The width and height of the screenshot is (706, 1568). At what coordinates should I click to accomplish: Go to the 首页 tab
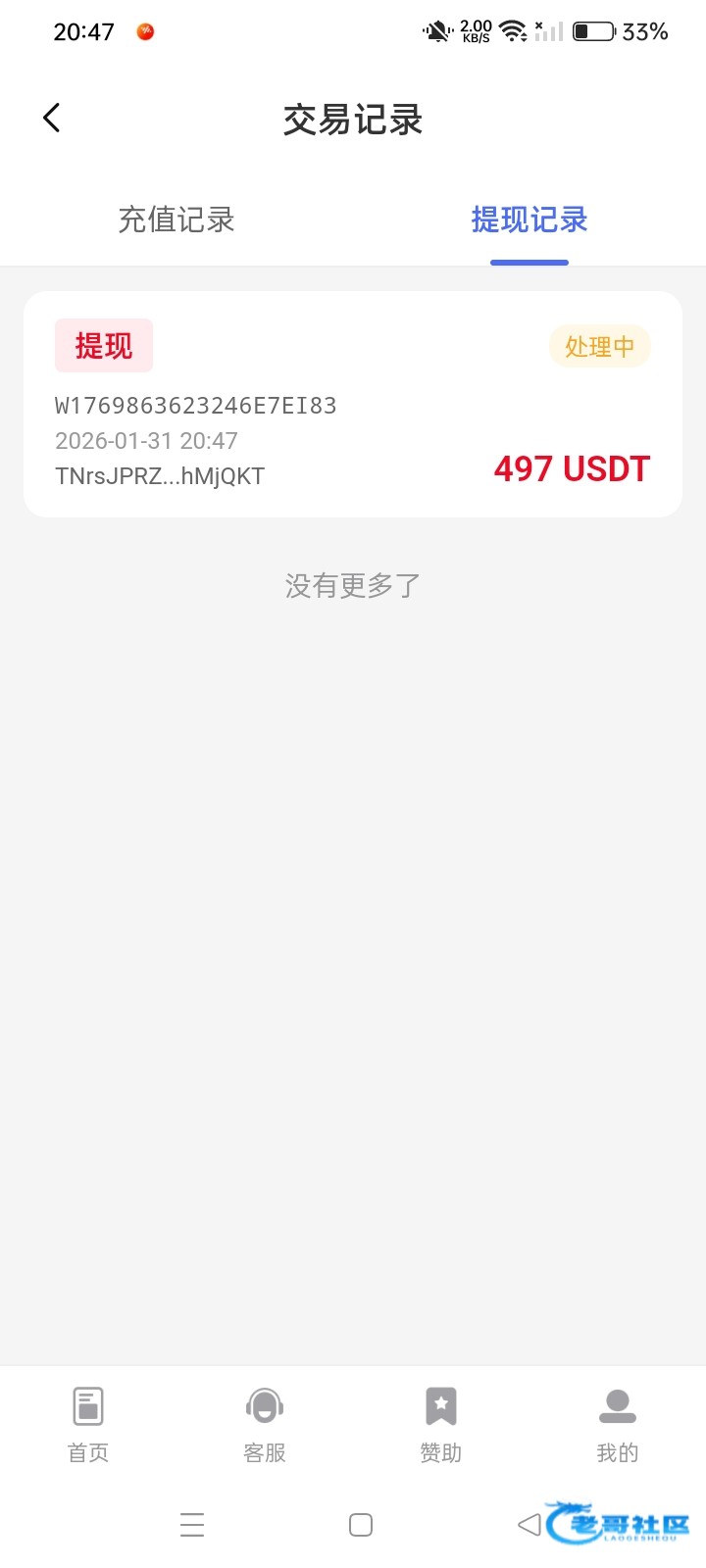point(88,1424)
